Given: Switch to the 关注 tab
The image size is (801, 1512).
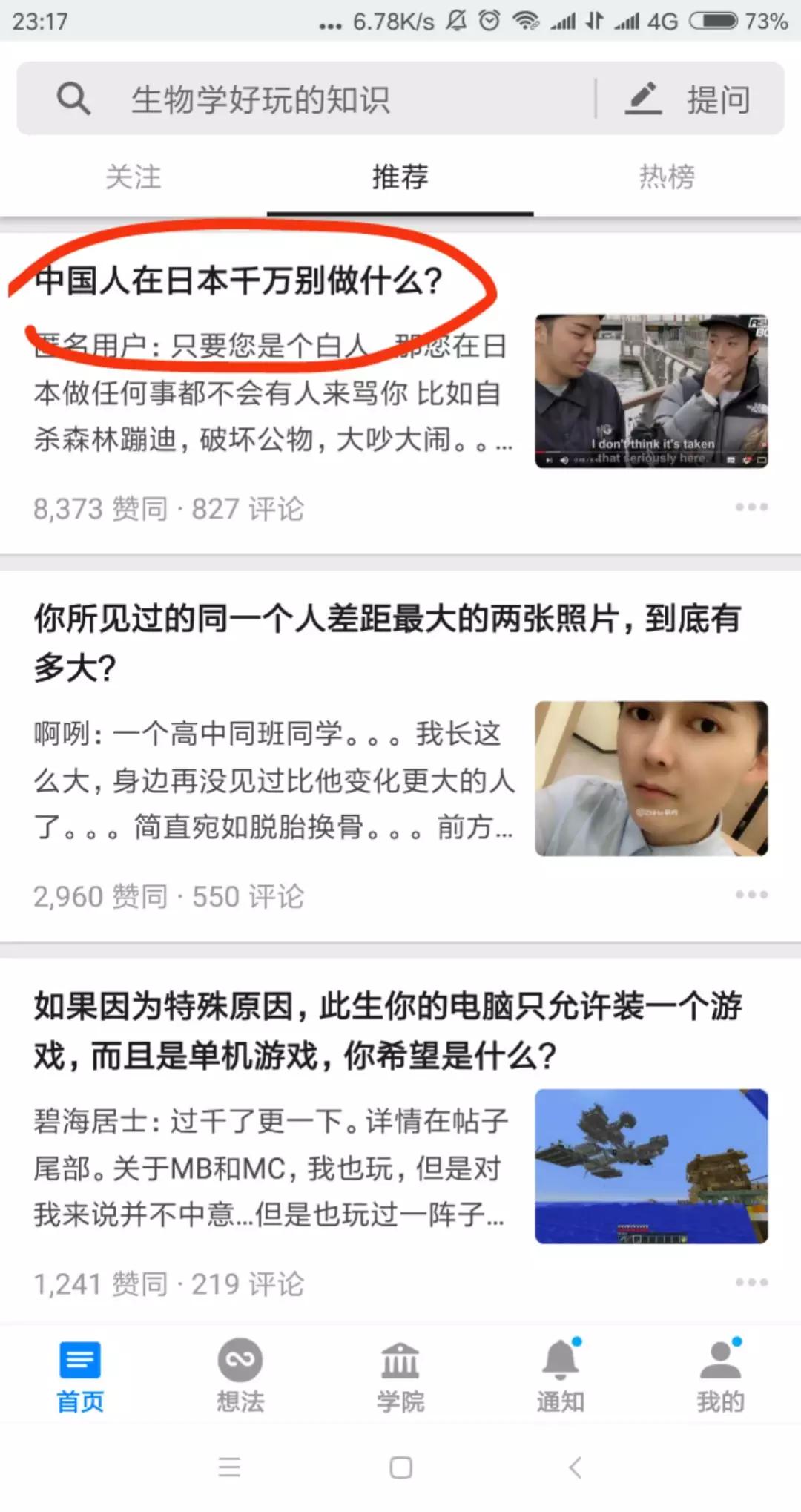Looking at the screenshot, I should (133, 177).
